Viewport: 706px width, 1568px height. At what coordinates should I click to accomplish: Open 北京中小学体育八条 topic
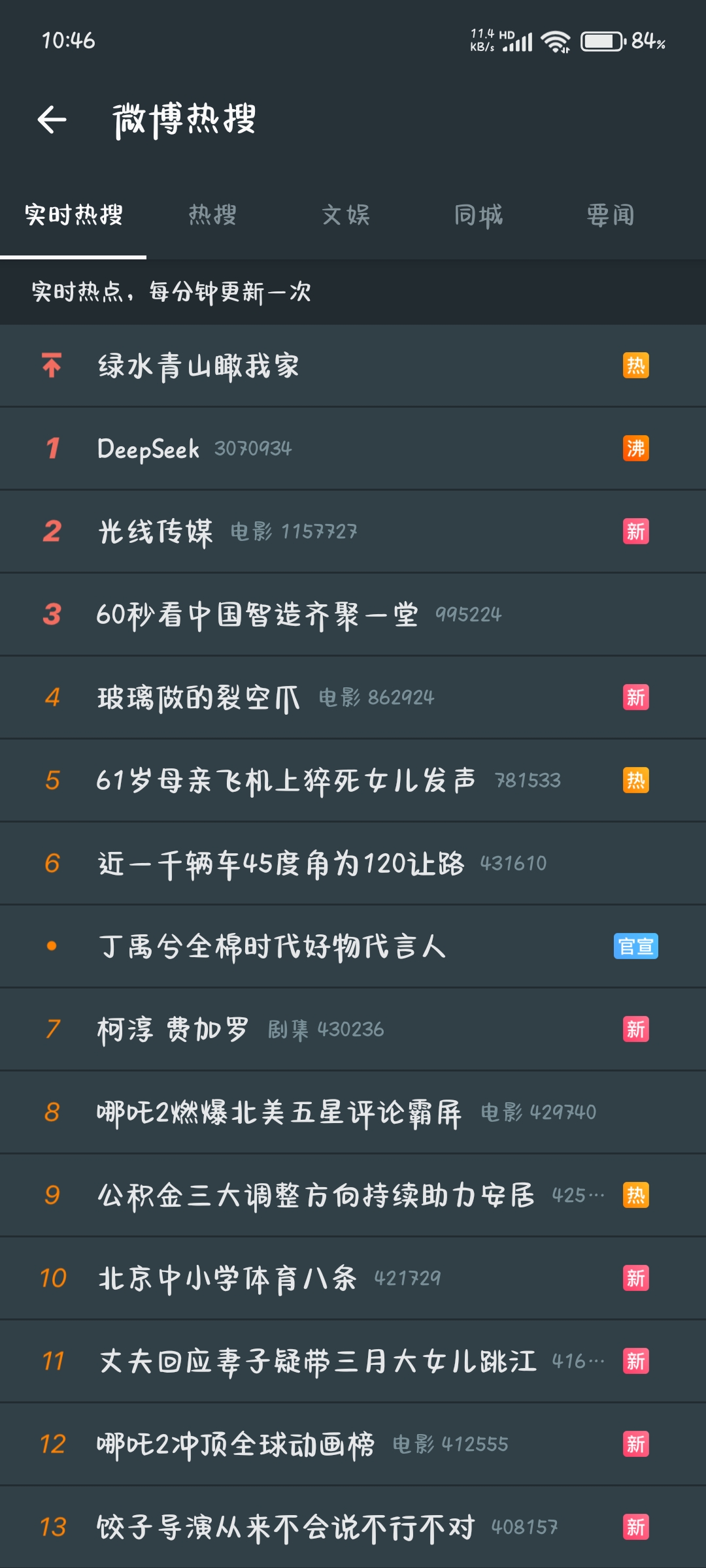point(227,1279)
